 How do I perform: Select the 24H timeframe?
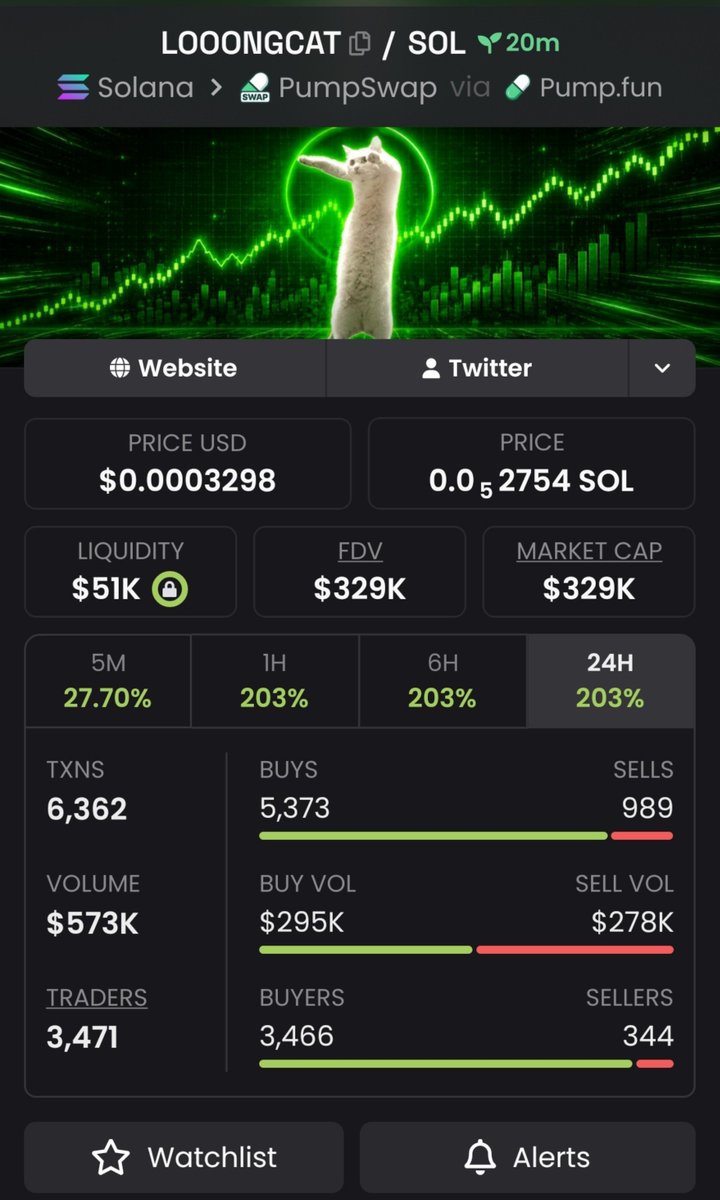610,681
